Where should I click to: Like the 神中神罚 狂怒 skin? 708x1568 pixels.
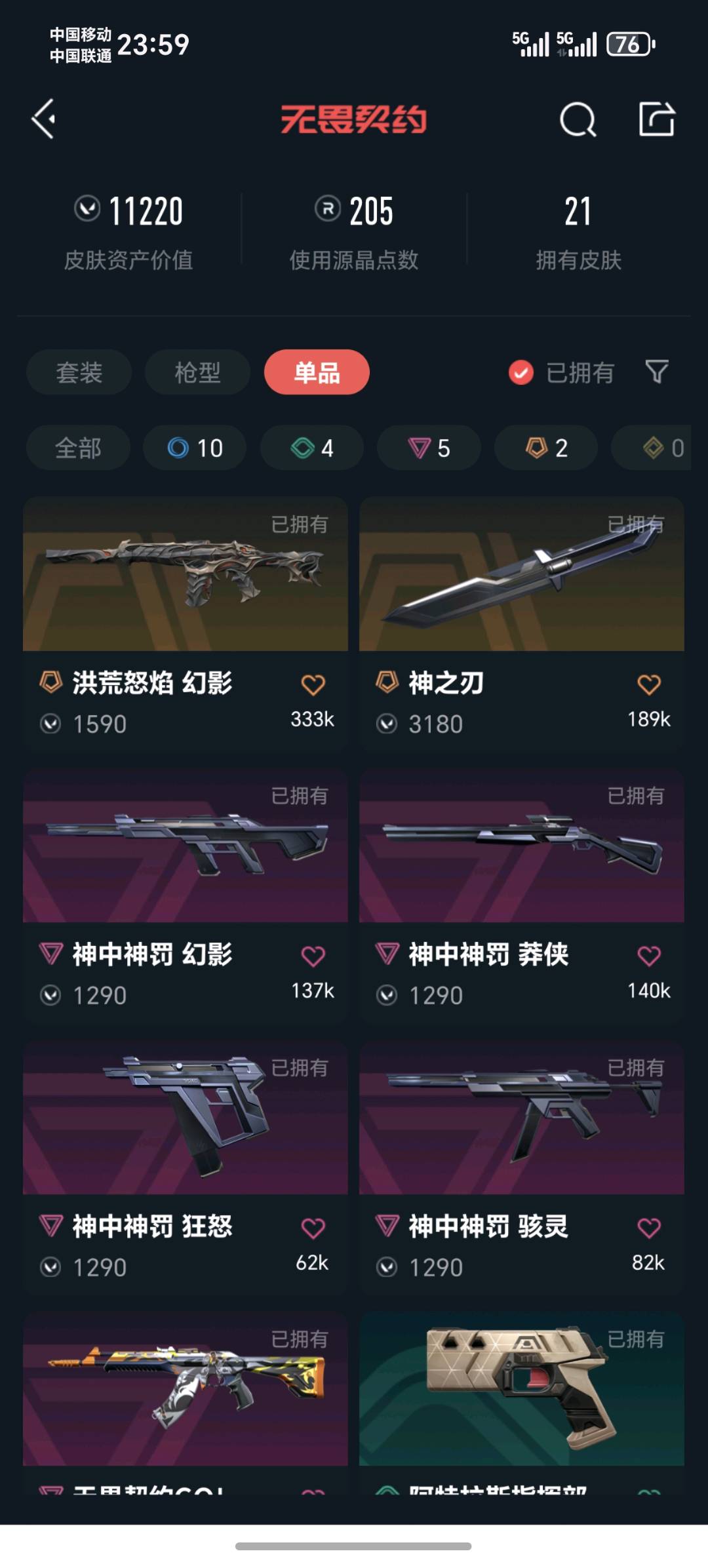(x=313, y=1228)
